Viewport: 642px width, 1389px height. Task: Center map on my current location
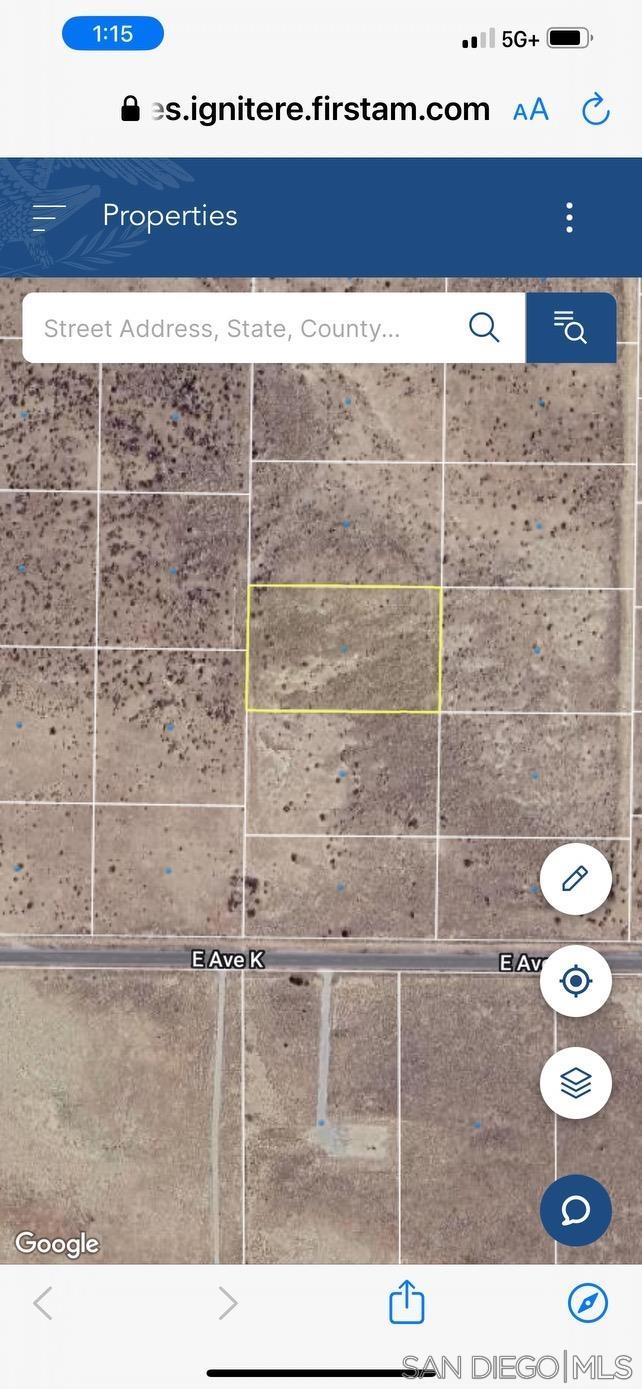point(575,981)
